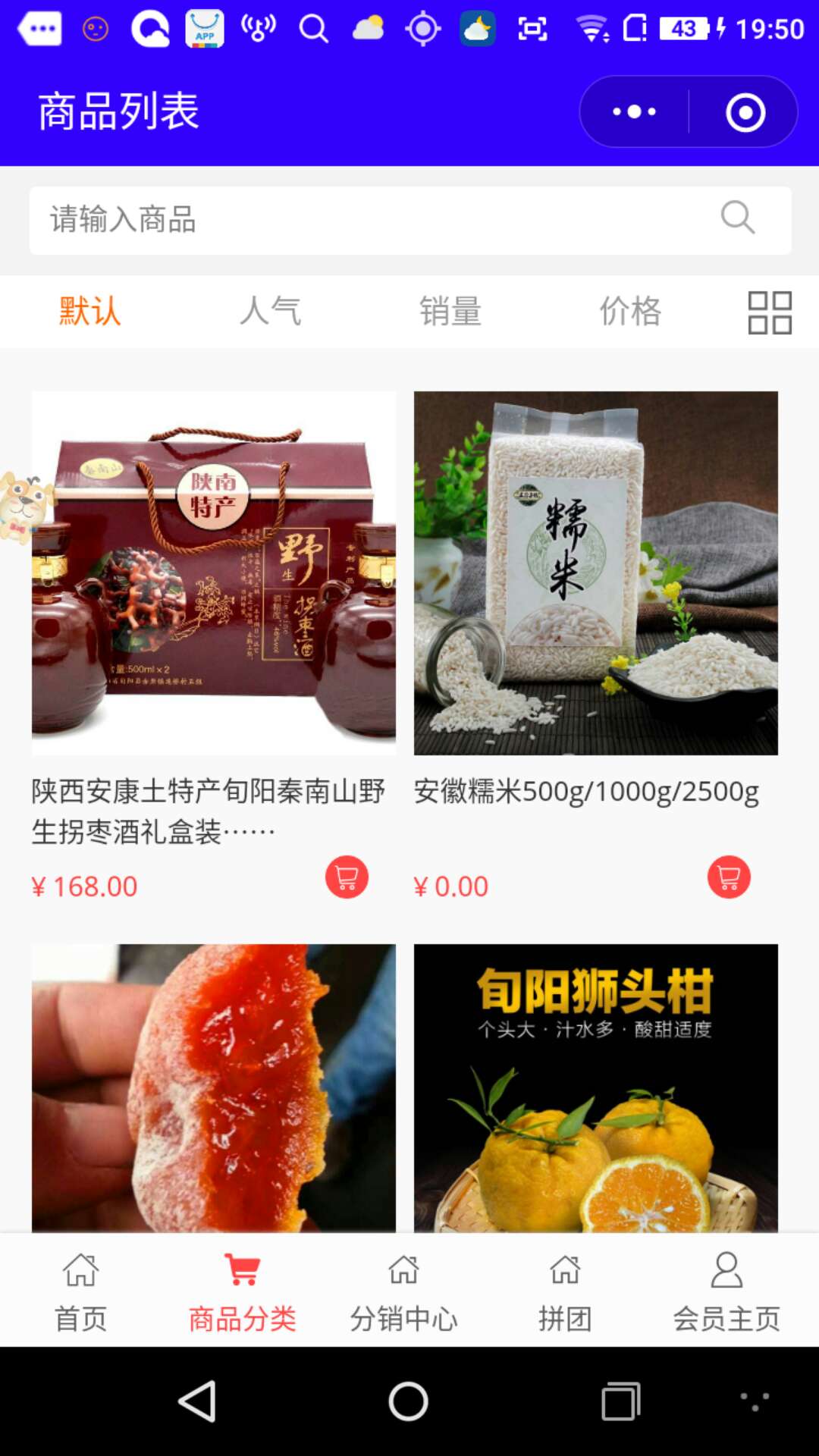Tap the system back button

pyautogui.click(x=198, y=1401)
